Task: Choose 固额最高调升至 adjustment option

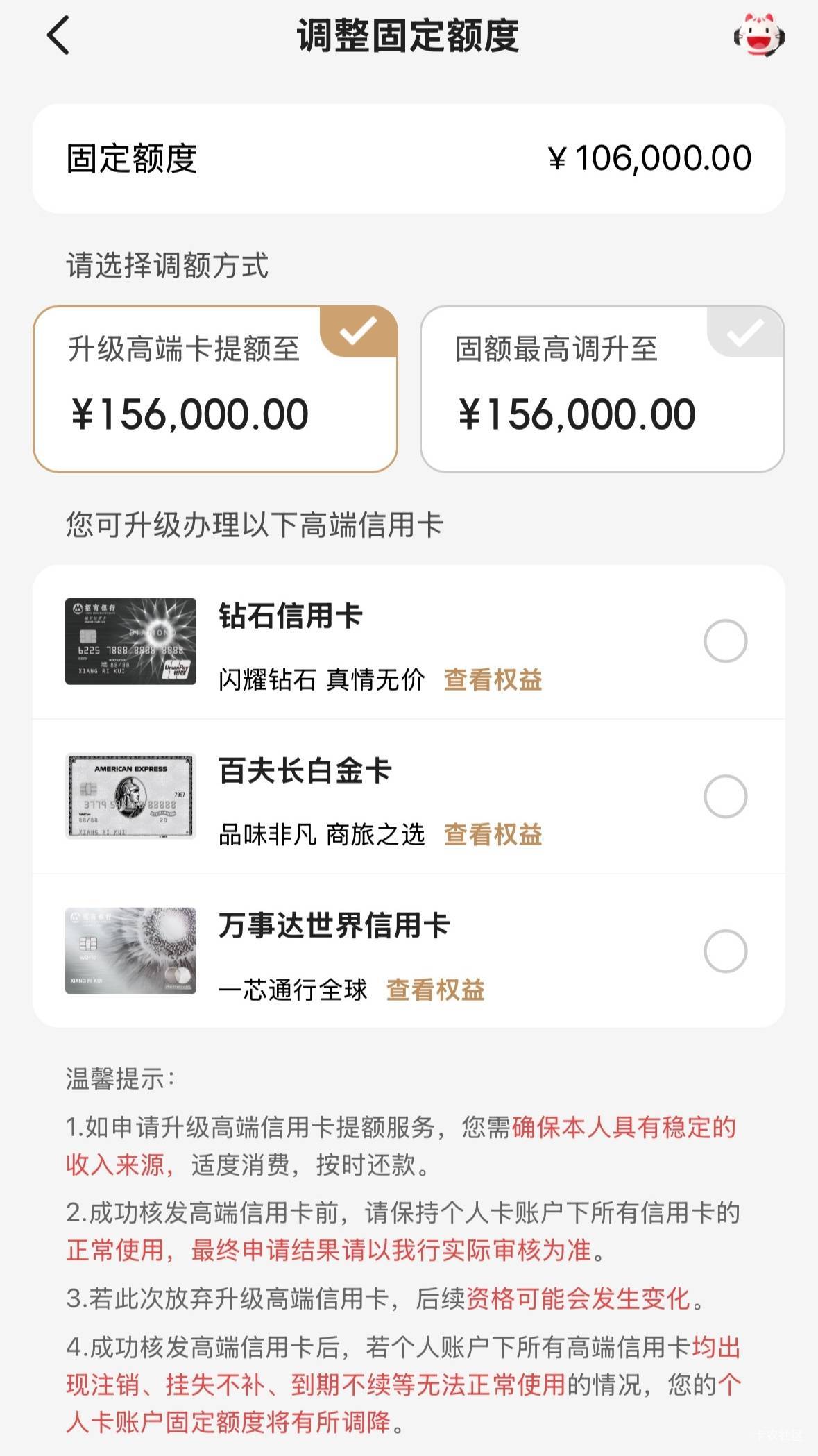Action: click(x=602, y=389)
